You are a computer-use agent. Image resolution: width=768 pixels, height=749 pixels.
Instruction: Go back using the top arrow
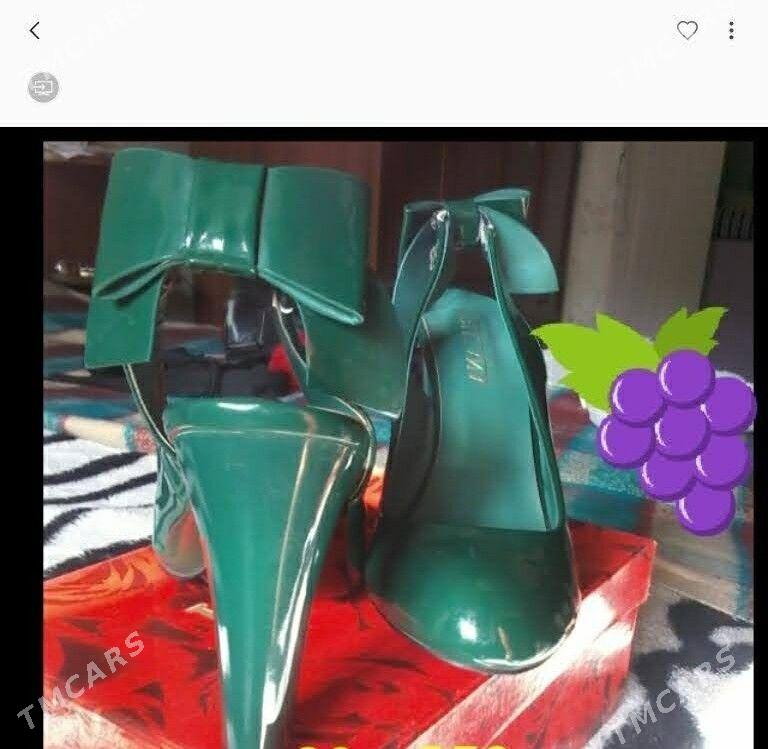coord(35,31)
